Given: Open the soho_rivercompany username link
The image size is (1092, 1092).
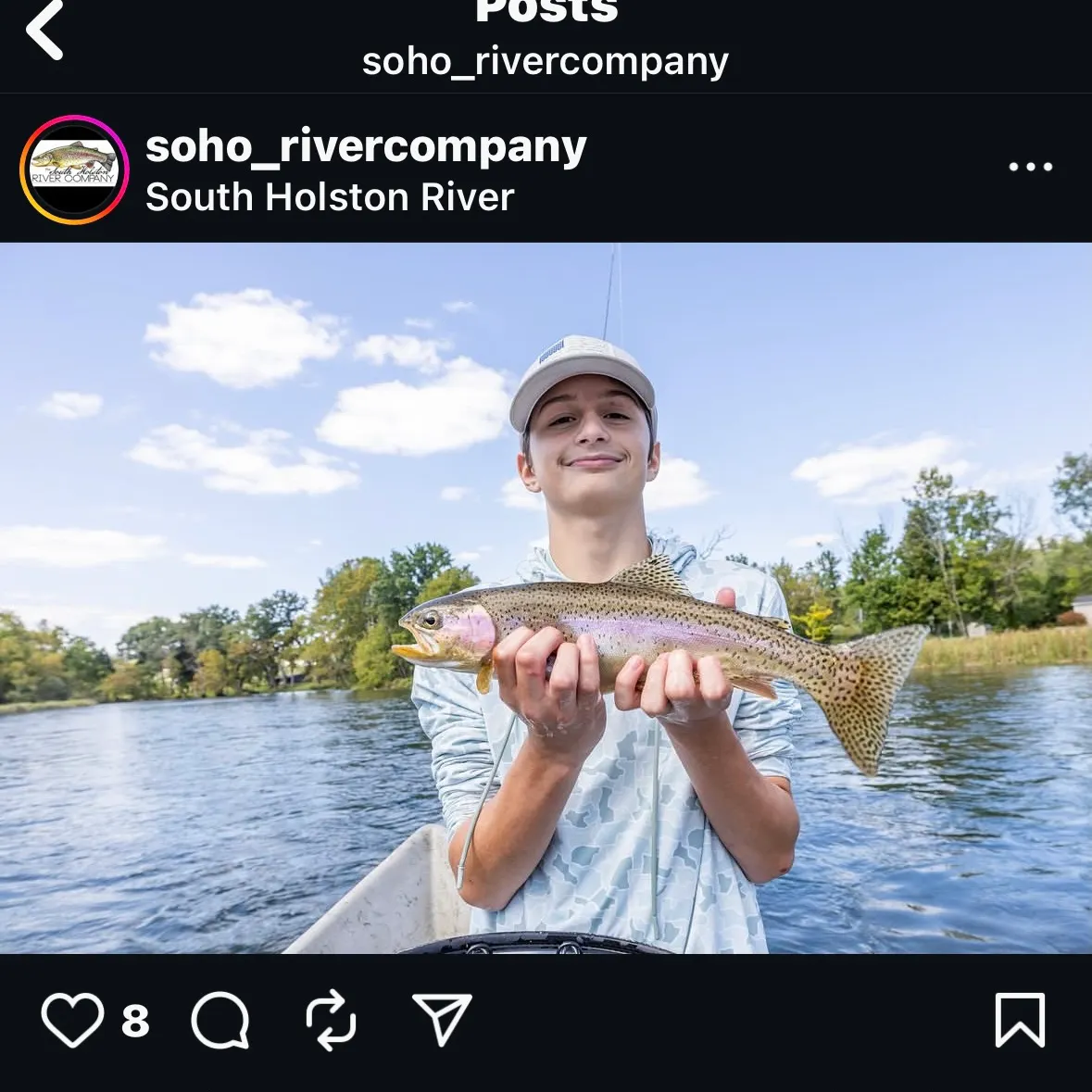Looking at the screenshot, I should pyautogui.click(x=366, y=146).
